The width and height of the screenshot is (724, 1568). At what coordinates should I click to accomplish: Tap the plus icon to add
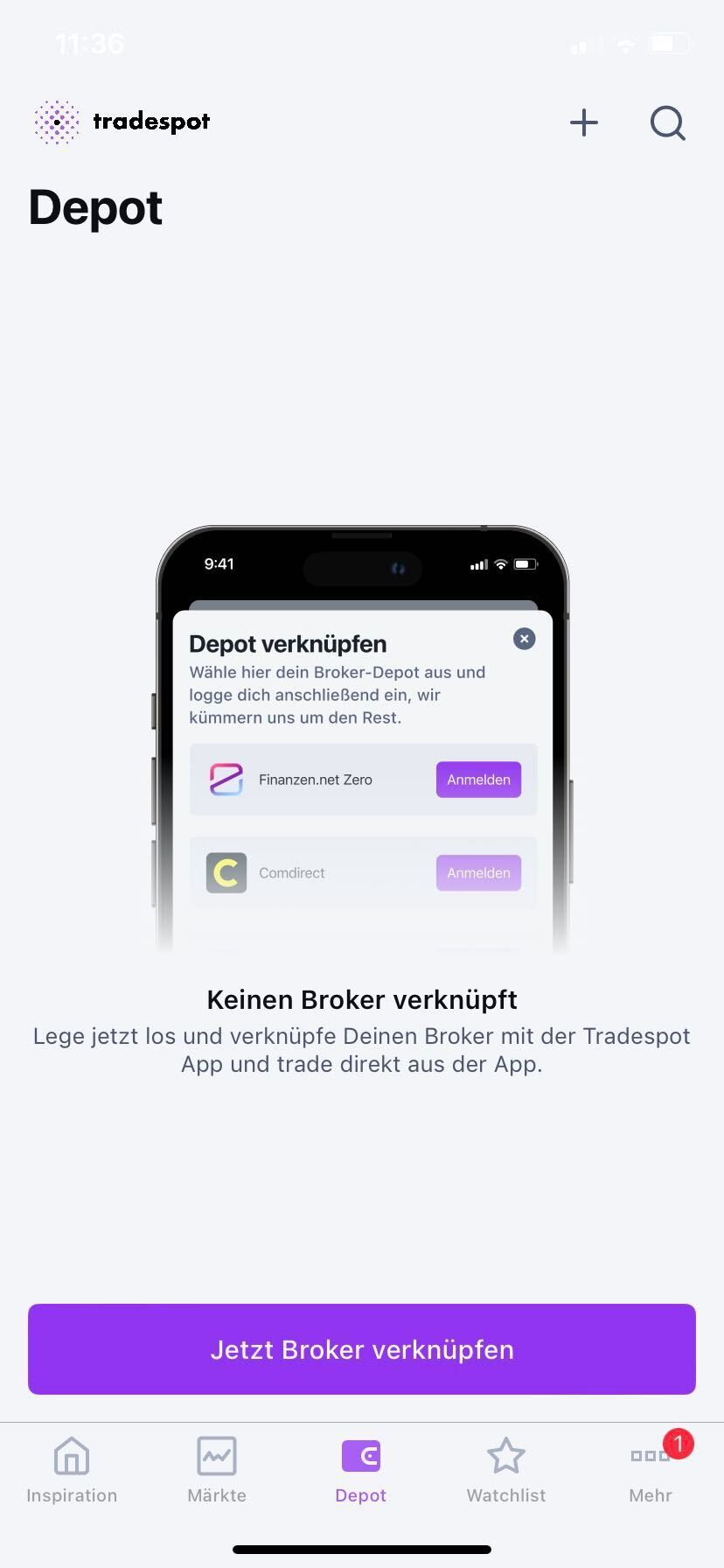(584, 122)
